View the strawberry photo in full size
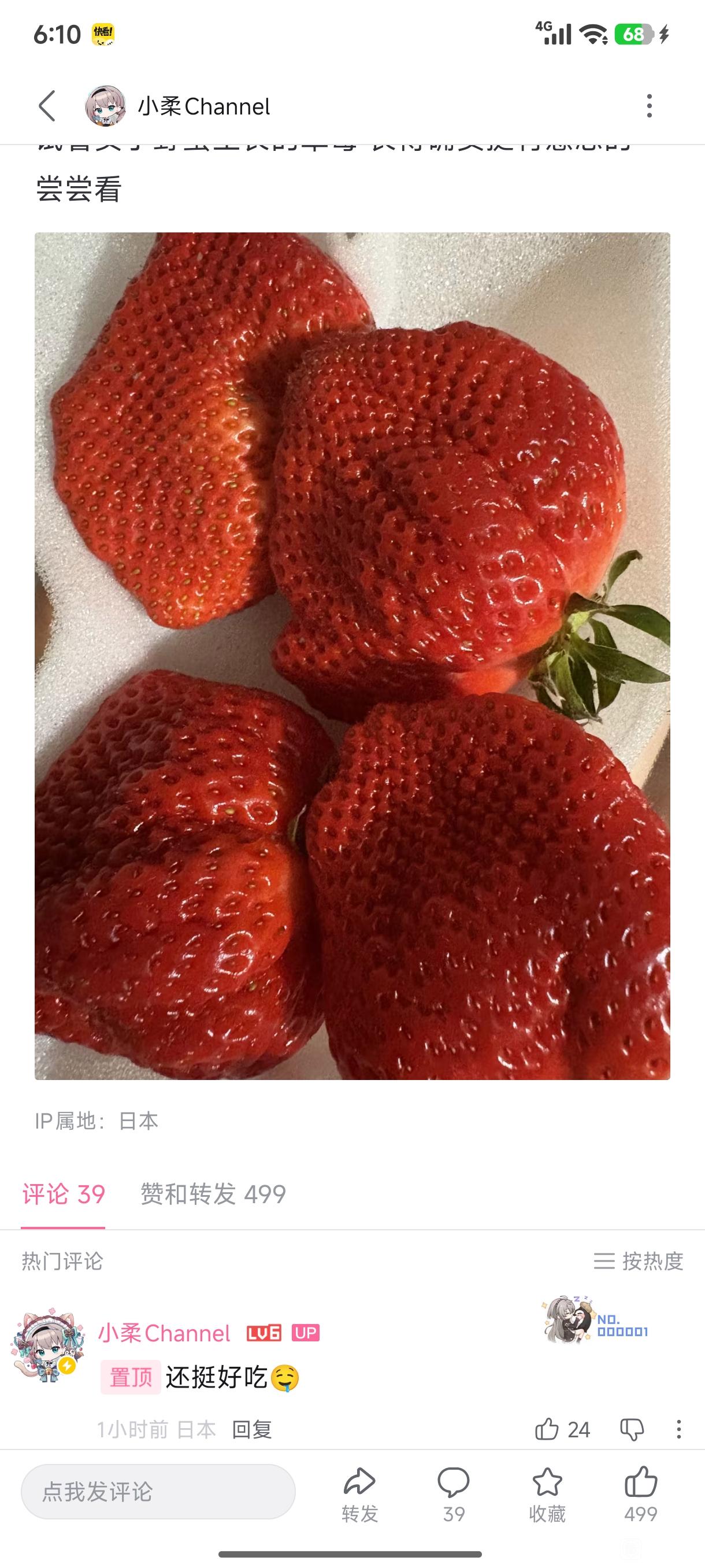Image resolution: width=705 pixels, height=1568 pixels. (x=352, y=656)
